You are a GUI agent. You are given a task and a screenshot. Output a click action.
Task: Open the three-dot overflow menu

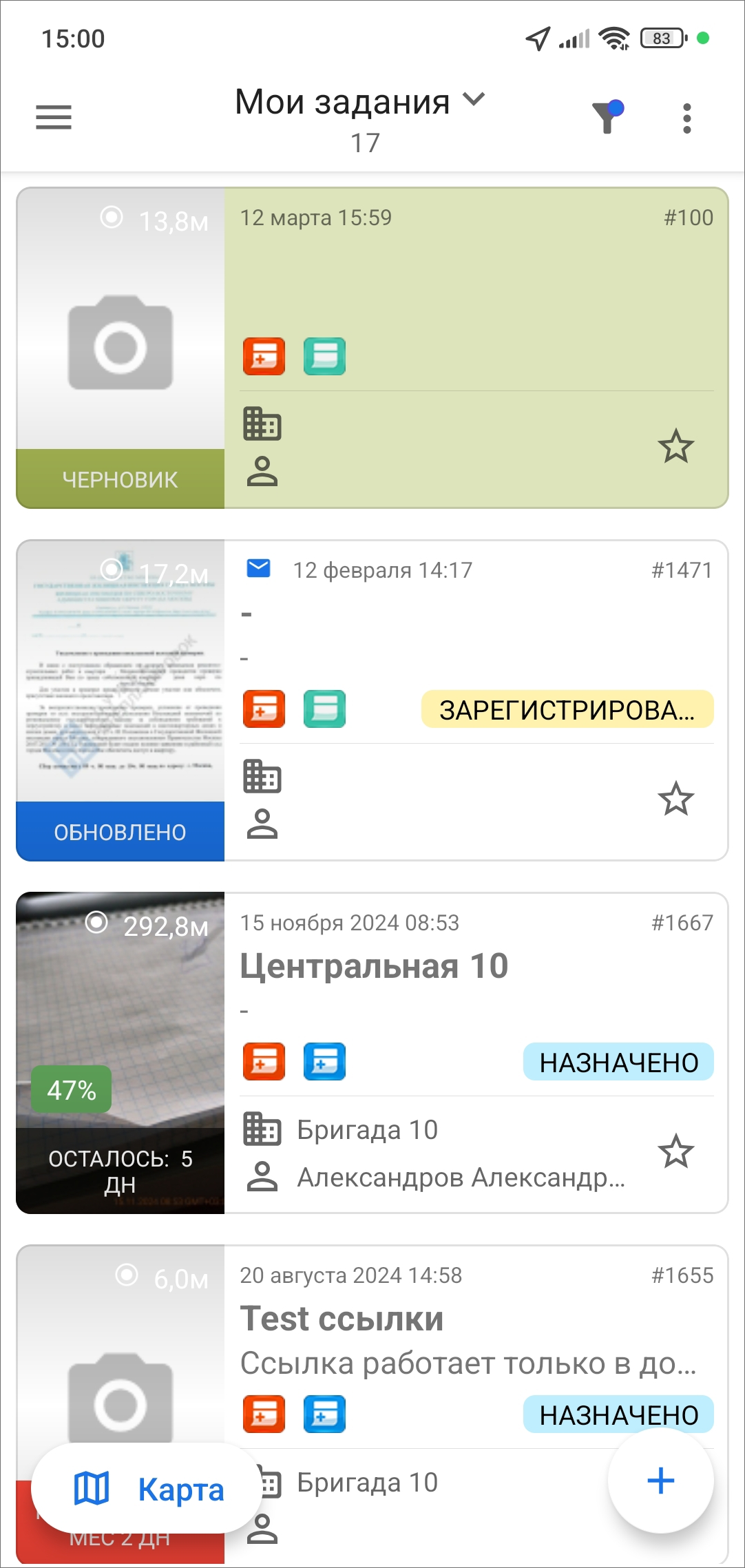tap(686, 118)
